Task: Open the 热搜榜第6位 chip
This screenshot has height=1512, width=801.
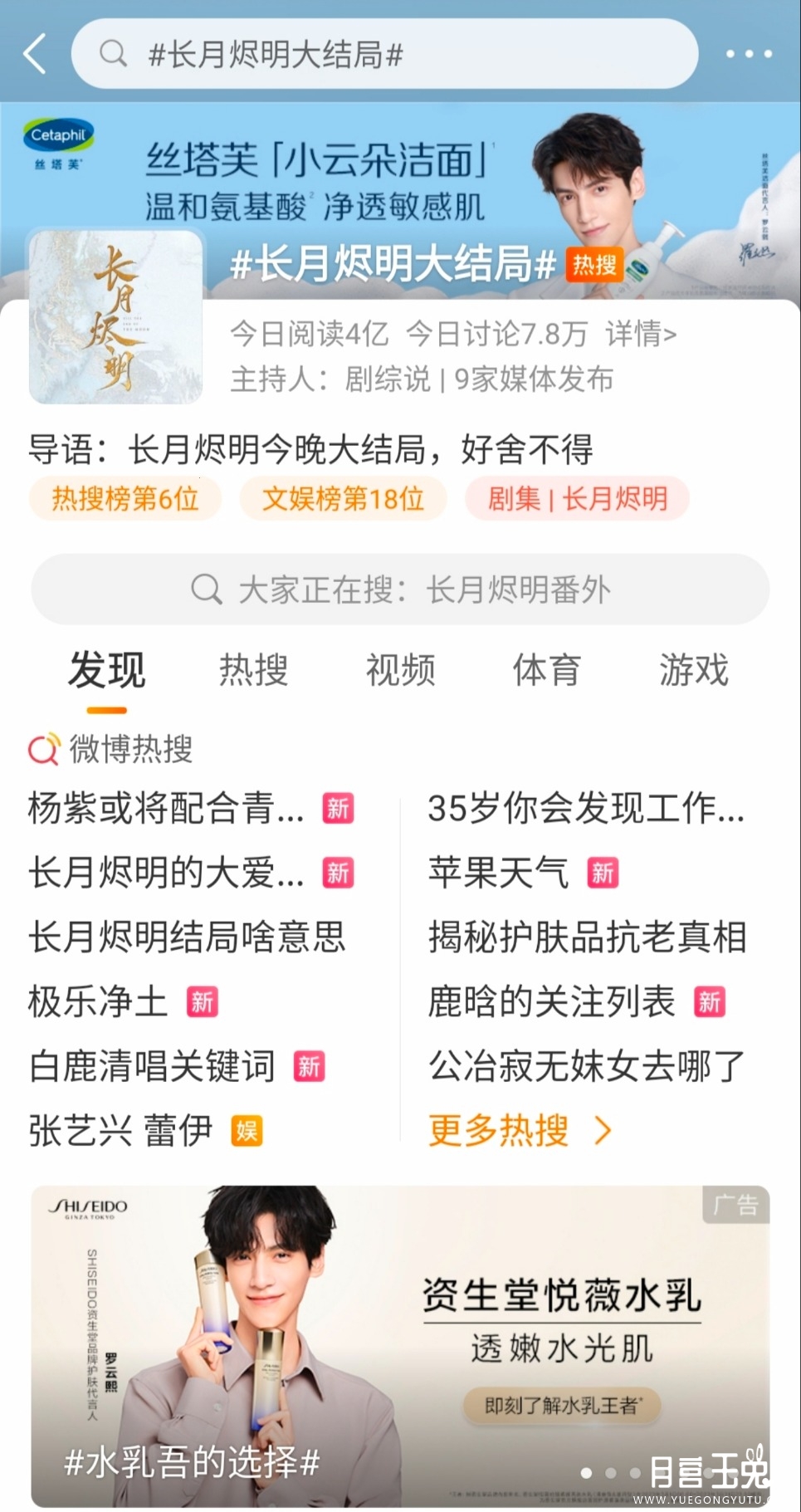Action: 125,499
